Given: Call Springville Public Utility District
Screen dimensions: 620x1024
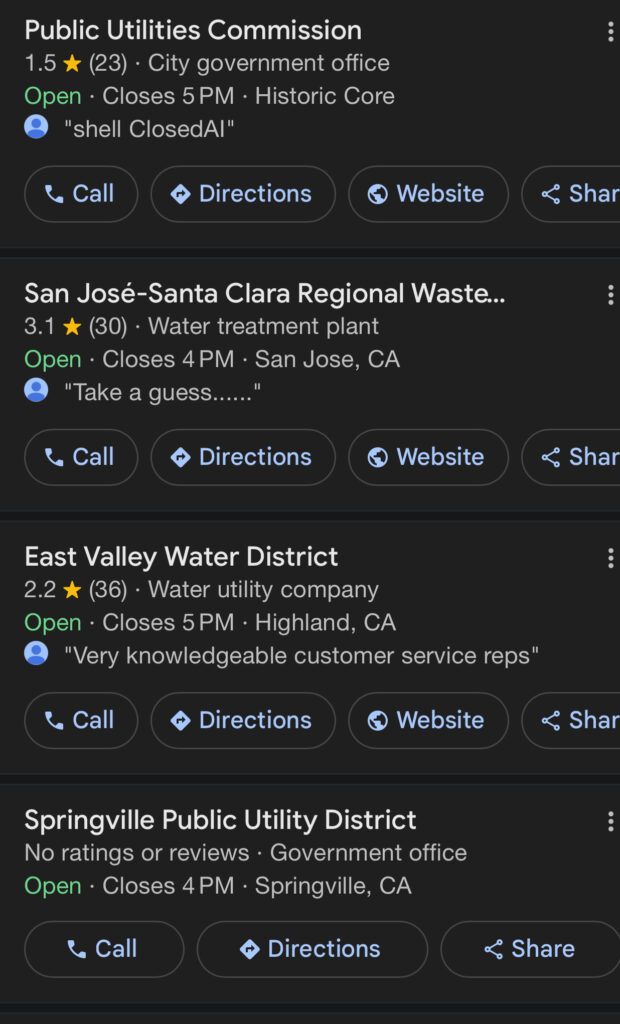Looking at the screenshot, I should click(x=104, y=949).
